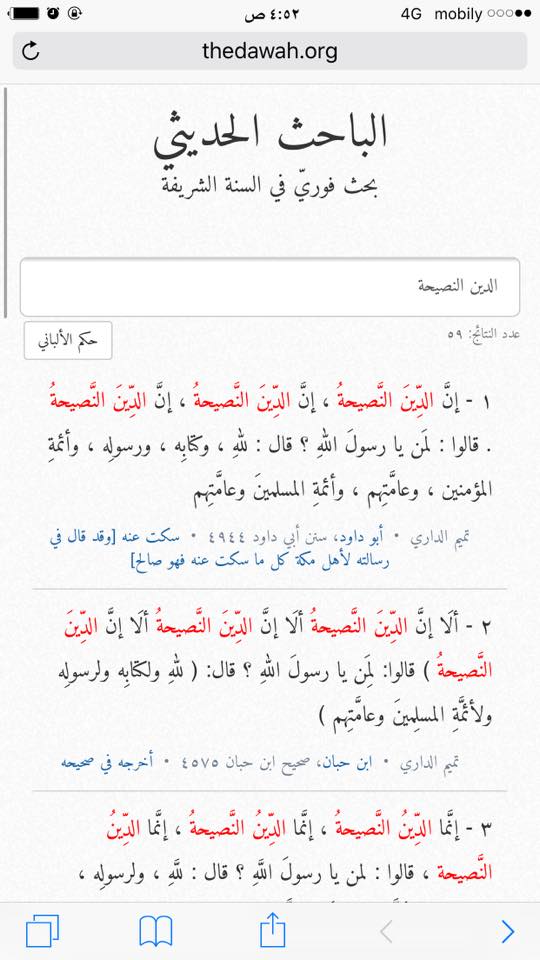Open the أبو داود source link
The height and width of the screenshot is (960, 540).
coord(388,538)
